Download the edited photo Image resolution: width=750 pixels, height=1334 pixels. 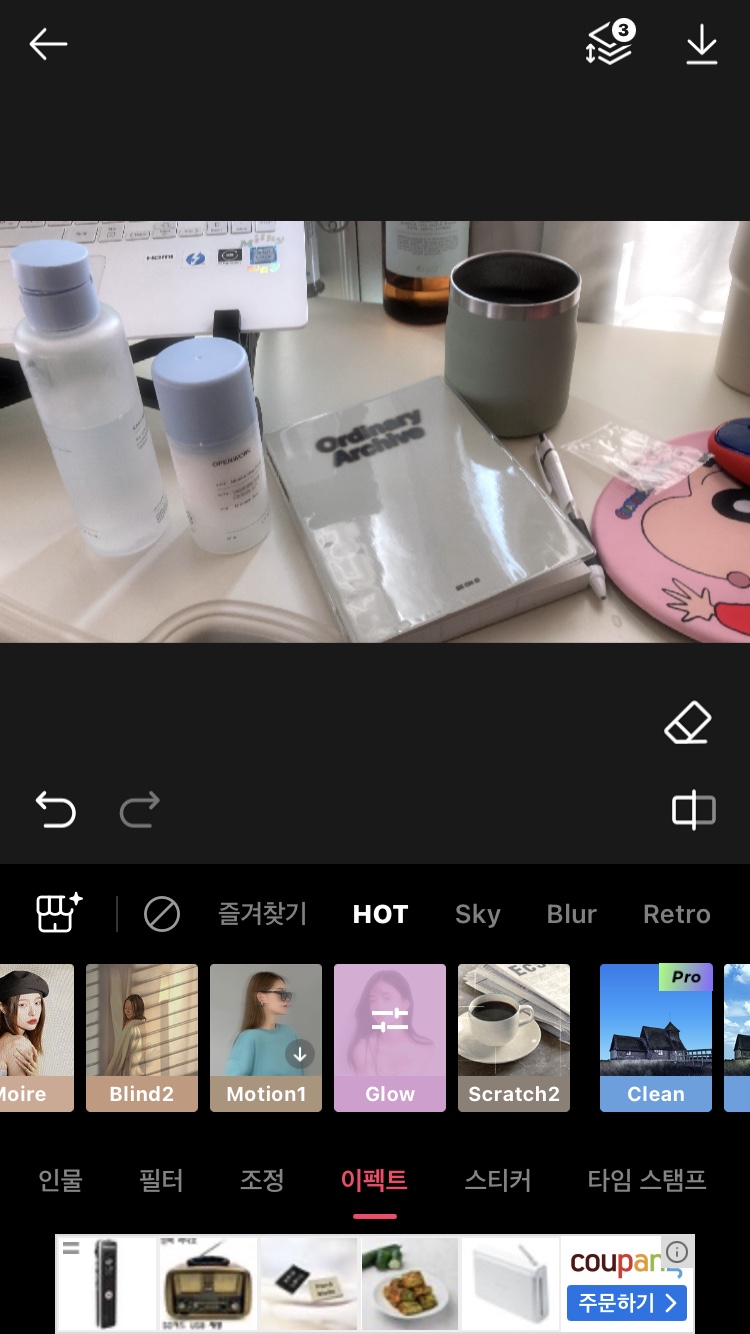702,45
